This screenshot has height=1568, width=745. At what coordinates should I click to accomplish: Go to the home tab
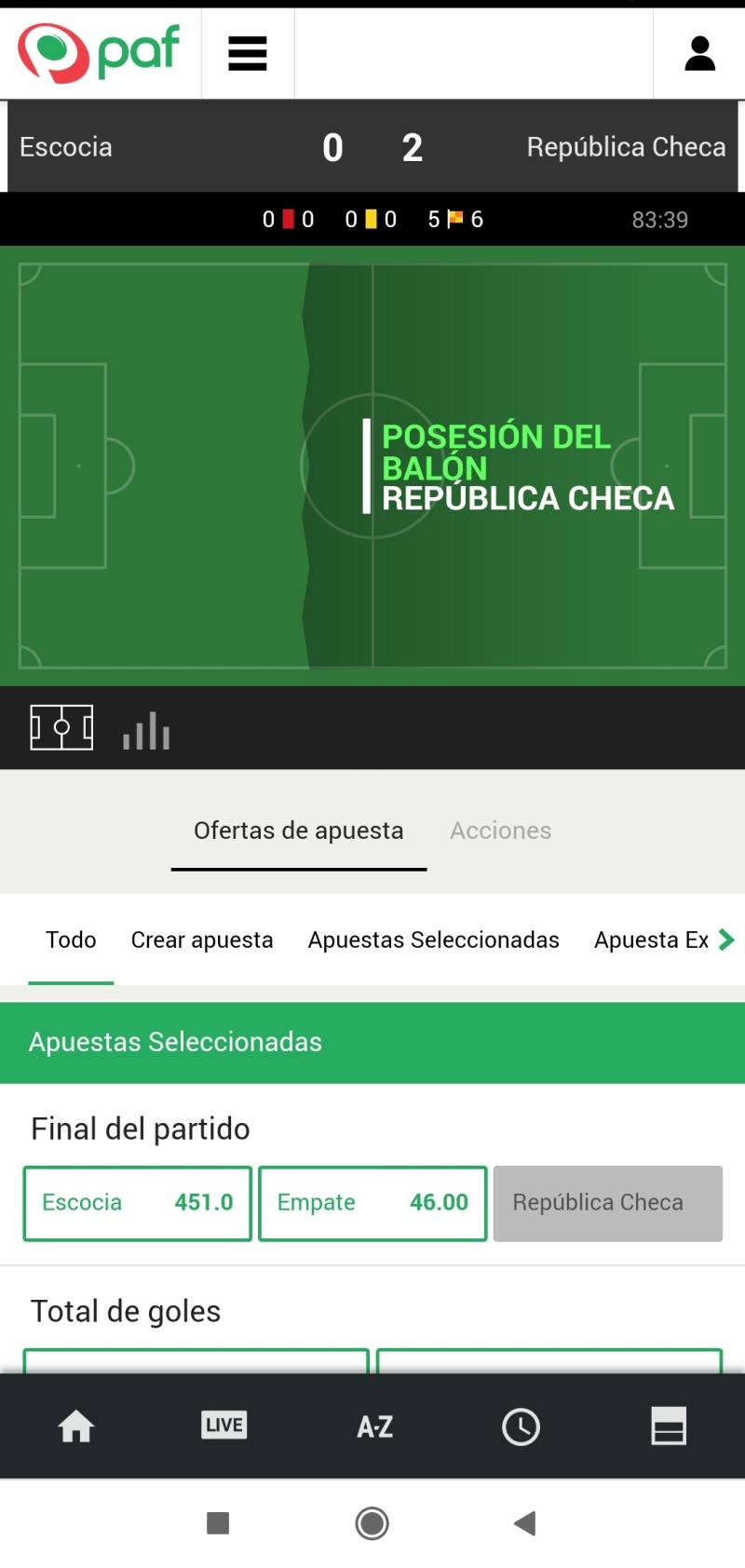pos(76,1426)
